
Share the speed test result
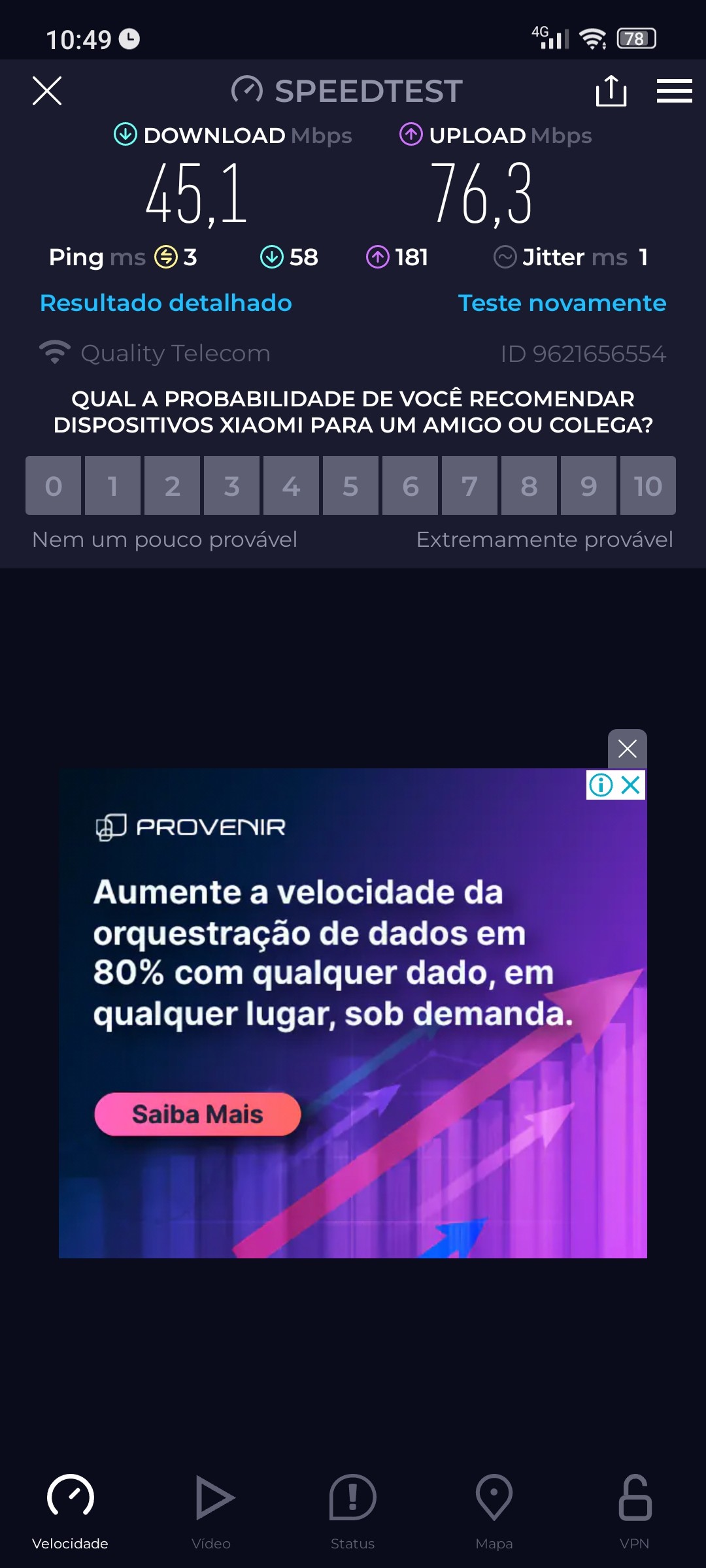(x=611, y=91)
